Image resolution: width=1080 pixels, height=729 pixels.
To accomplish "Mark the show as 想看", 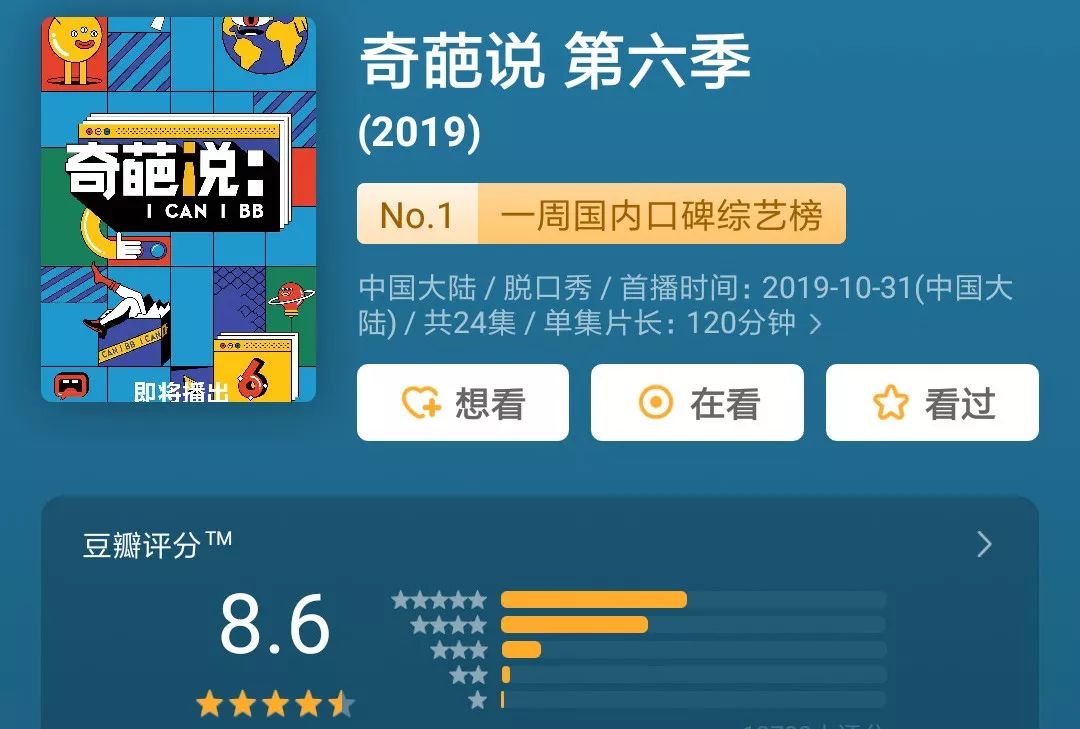I will (x=463, y=402).
